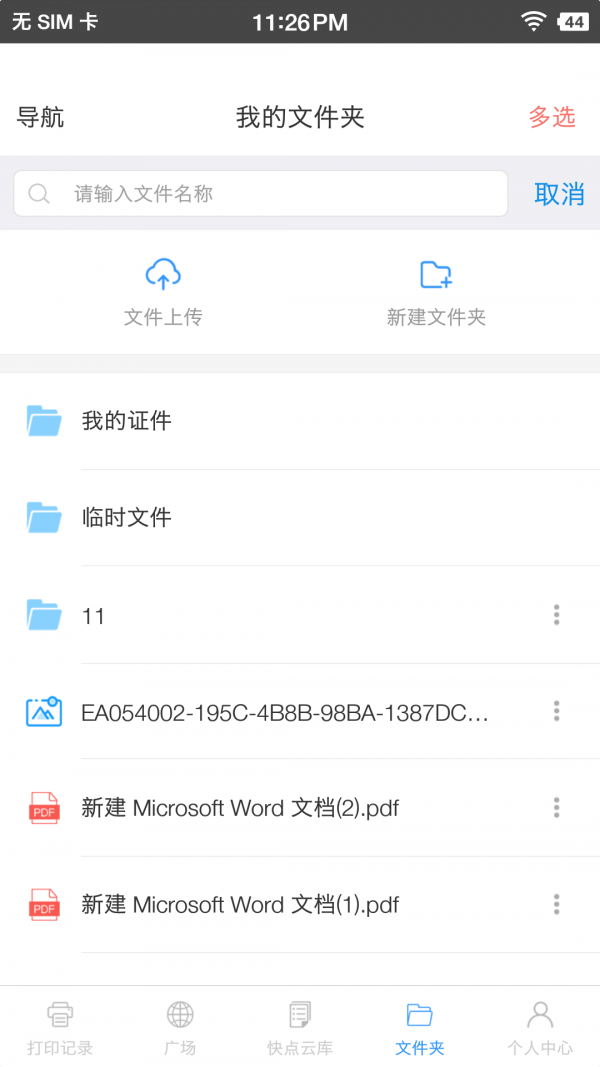Upload a file via 文件上传
This screenshot has width=600, height=1067.
point(163,291)
